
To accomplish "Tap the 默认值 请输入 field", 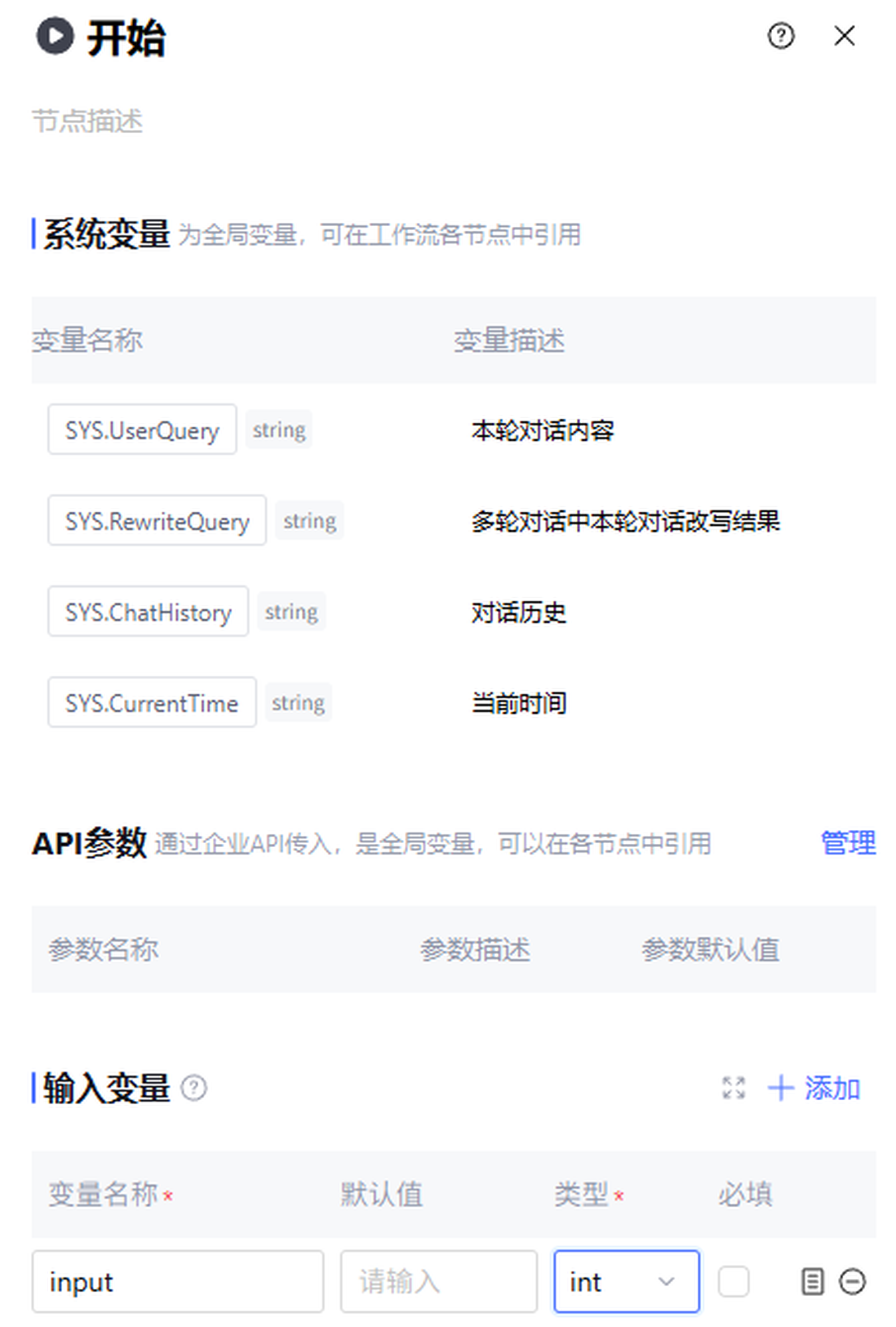I will [x=438, y=1281].
